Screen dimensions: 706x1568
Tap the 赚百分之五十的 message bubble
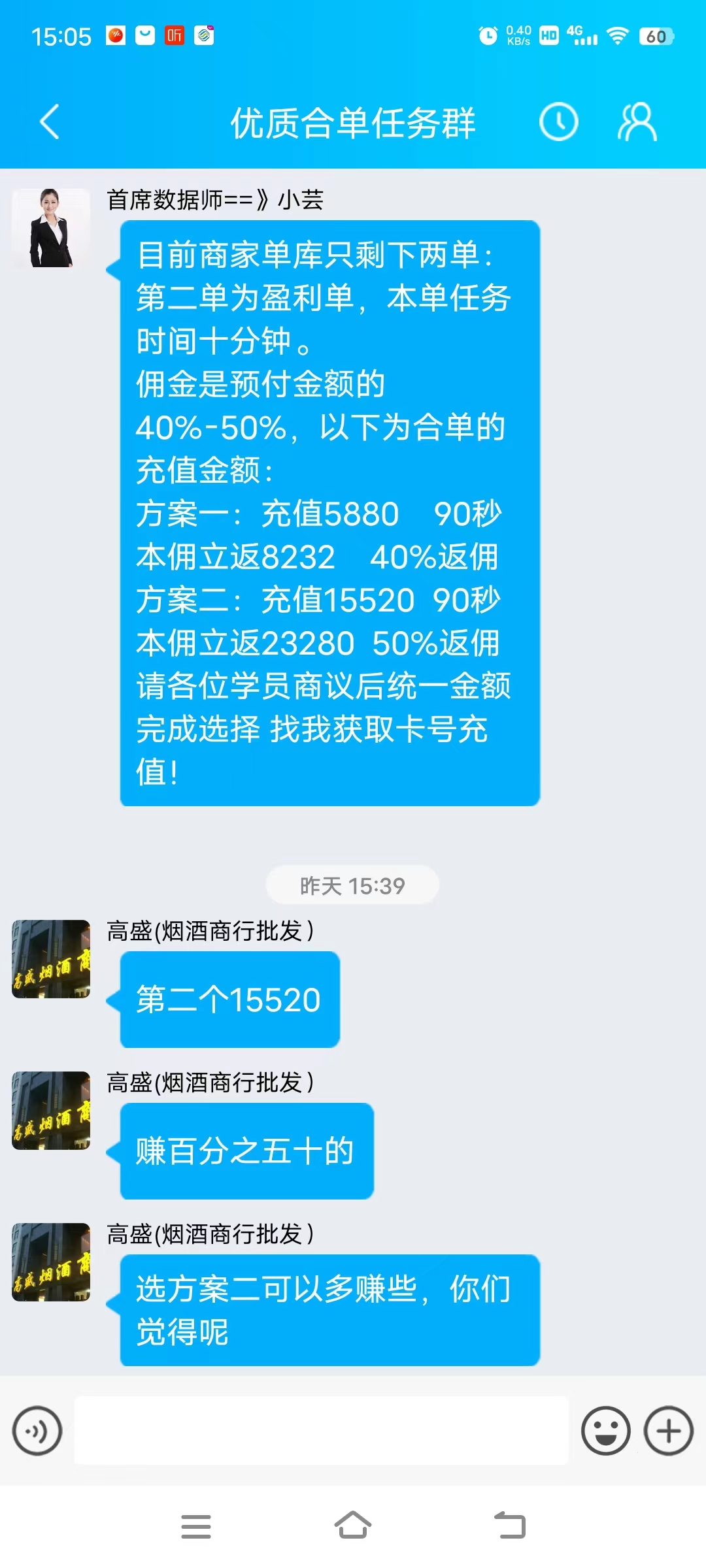tap(245, 1151)
